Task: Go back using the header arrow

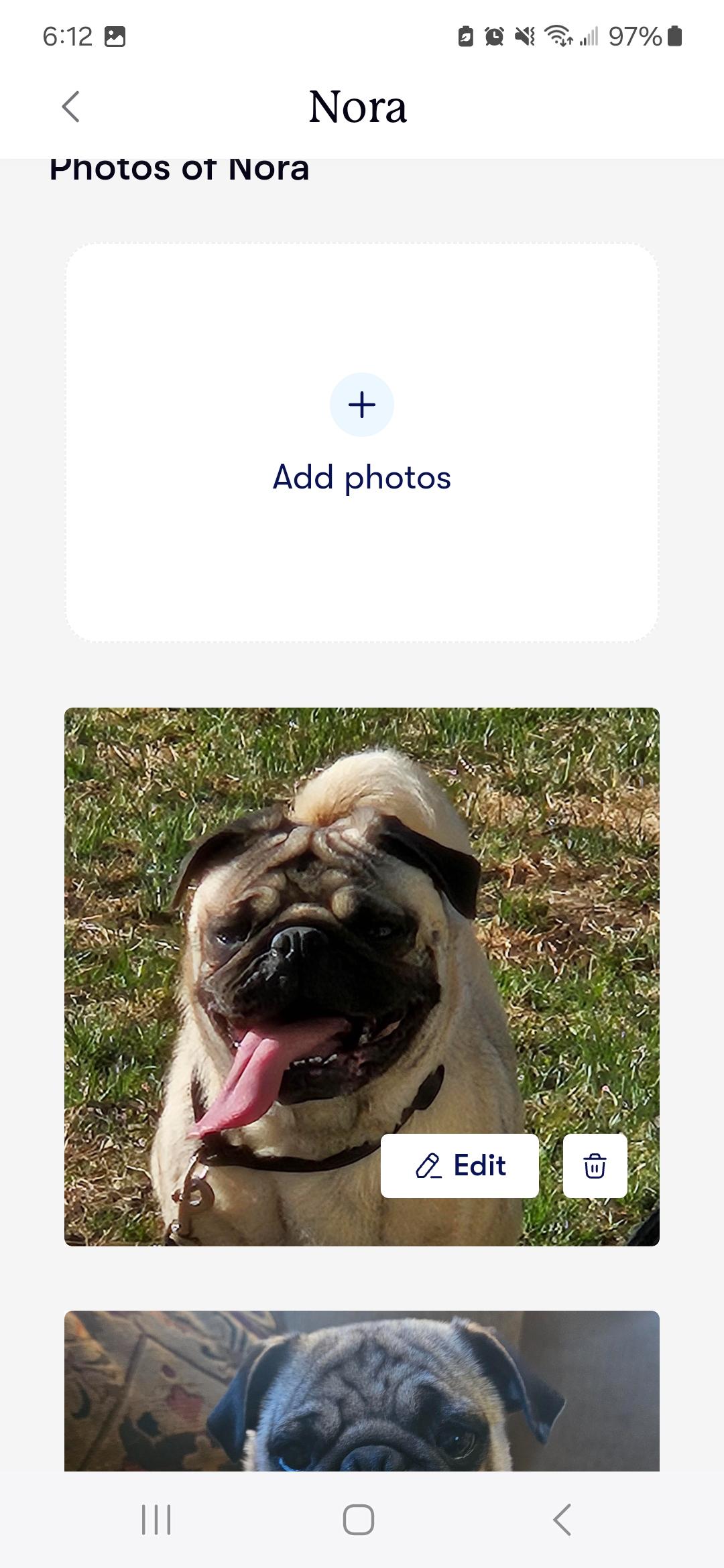Action: 71,107
